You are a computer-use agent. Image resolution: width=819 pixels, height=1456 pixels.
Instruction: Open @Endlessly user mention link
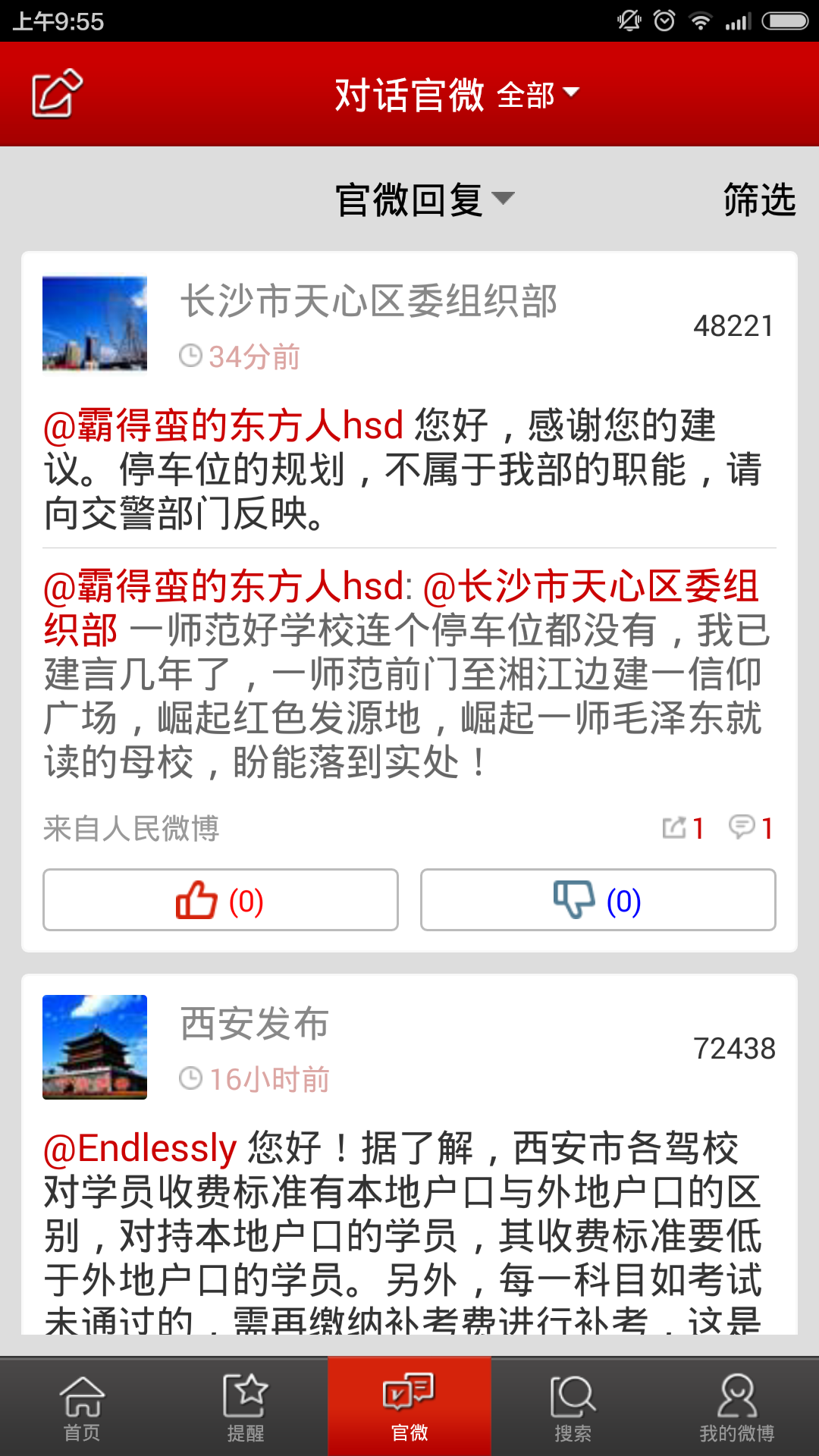coord(140,1147)
